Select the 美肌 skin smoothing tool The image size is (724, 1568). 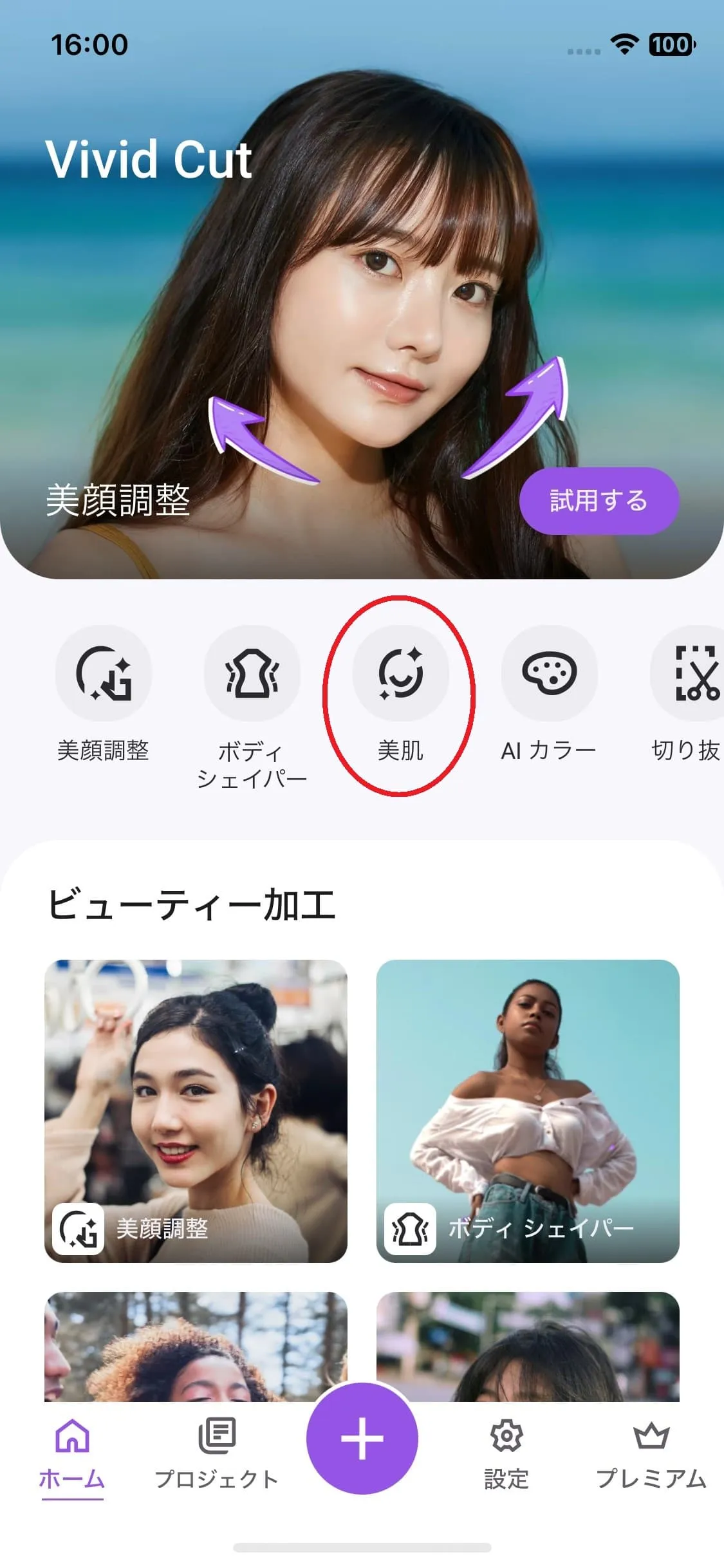point(400,674)
